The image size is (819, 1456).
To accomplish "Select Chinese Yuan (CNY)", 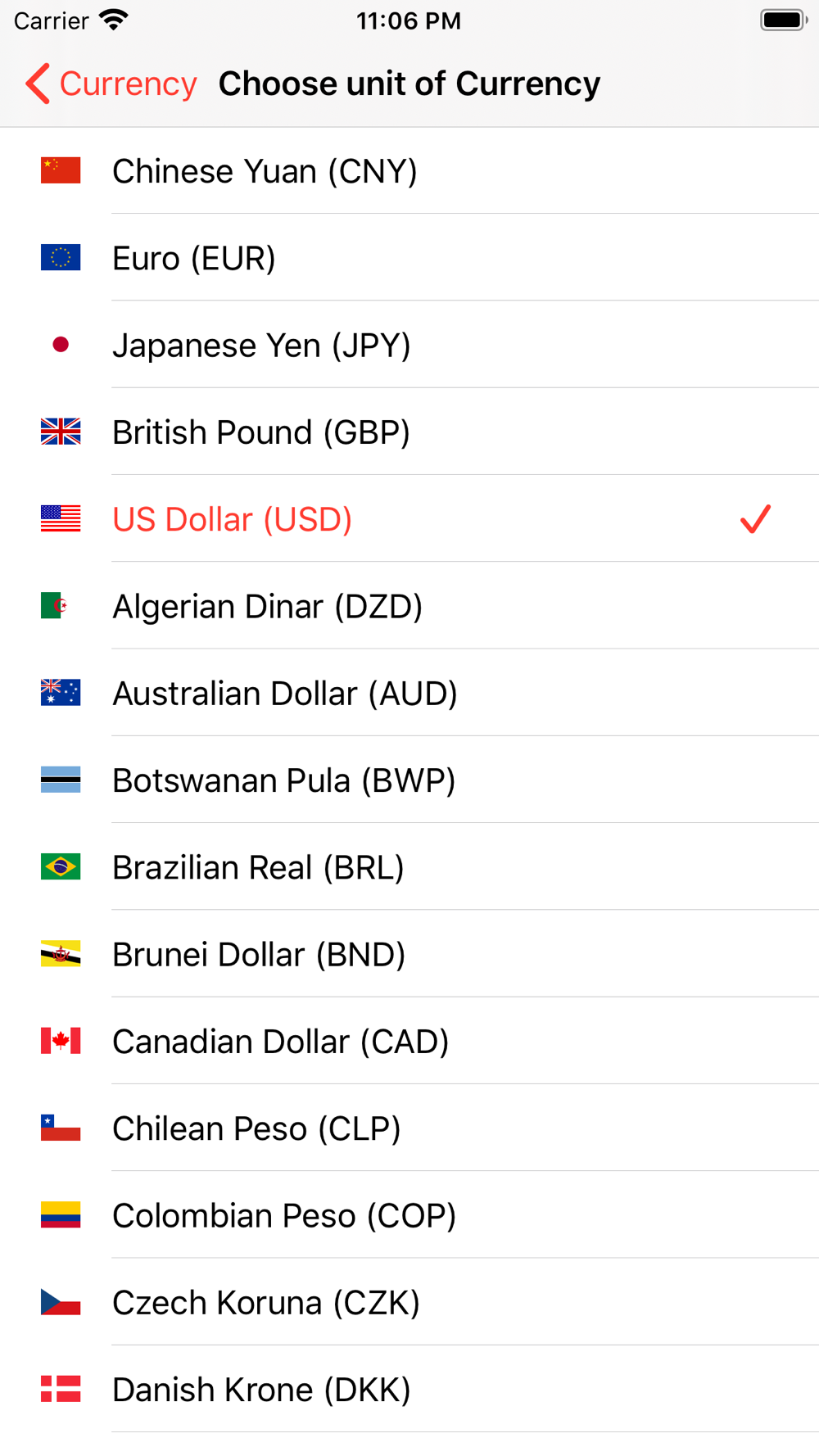I will (265, 171).
